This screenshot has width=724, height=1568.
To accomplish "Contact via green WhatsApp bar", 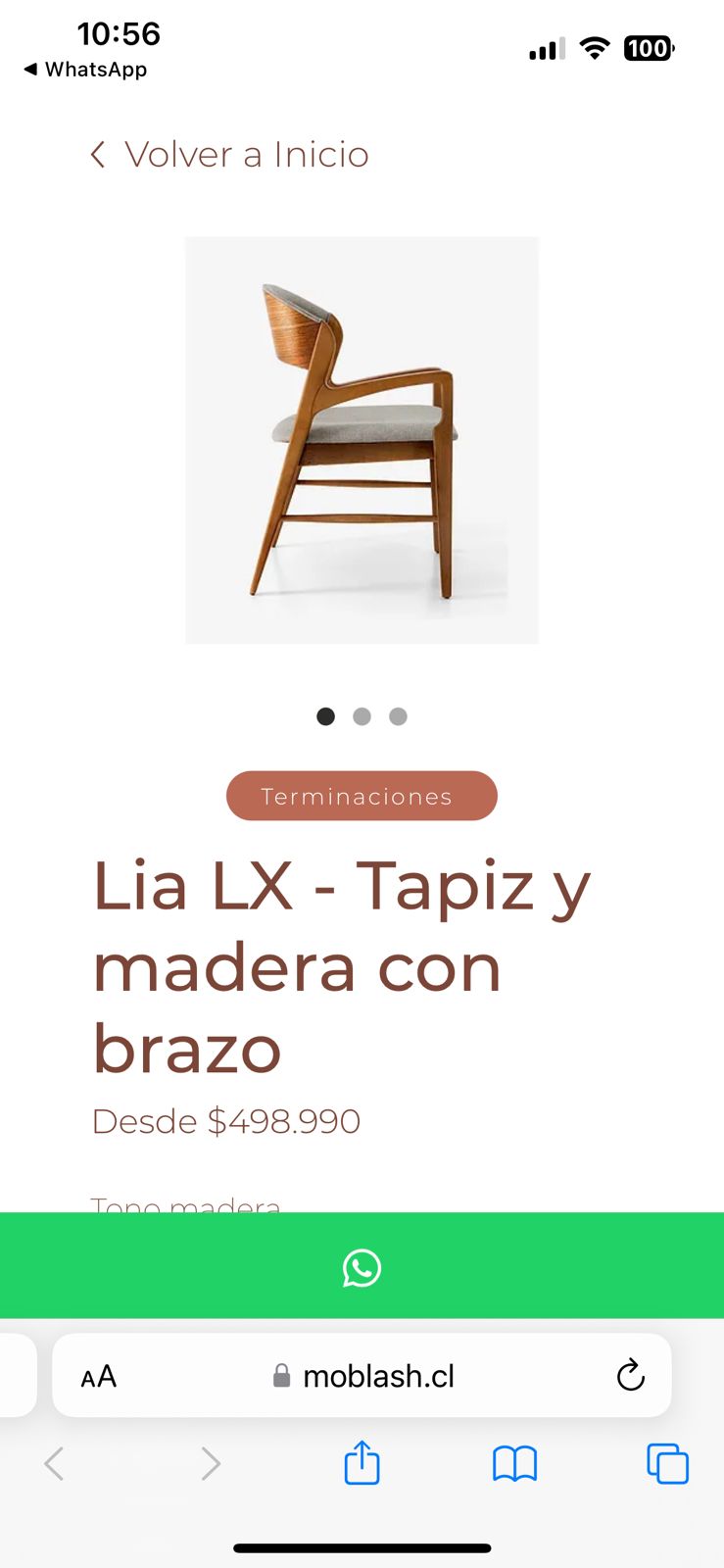I will 362,1267.
